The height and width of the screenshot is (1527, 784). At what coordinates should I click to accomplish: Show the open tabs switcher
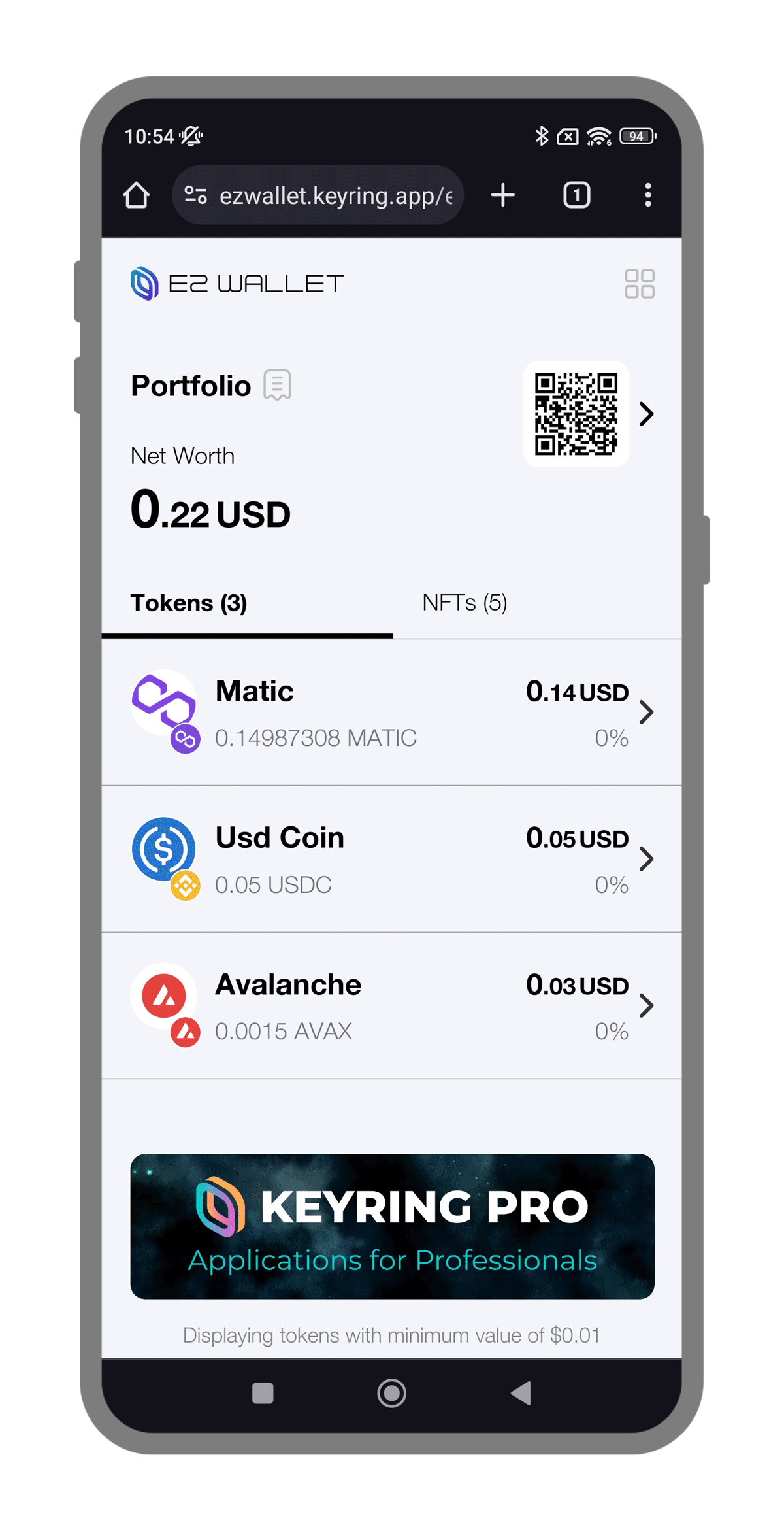pos(576,195)
